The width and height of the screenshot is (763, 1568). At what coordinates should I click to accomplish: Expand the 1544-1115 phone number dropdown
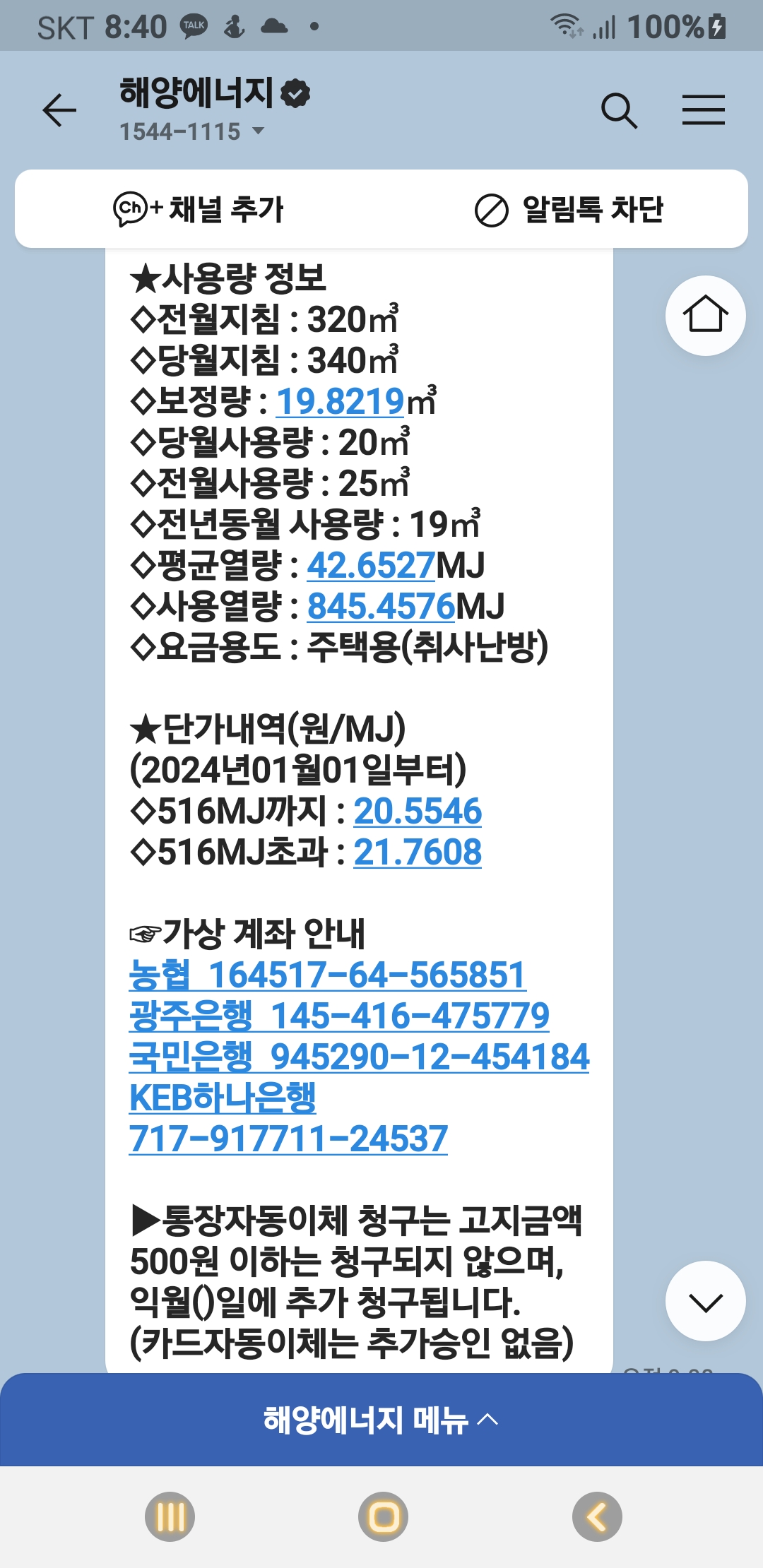pyautogui.click(x=259, y=131)
